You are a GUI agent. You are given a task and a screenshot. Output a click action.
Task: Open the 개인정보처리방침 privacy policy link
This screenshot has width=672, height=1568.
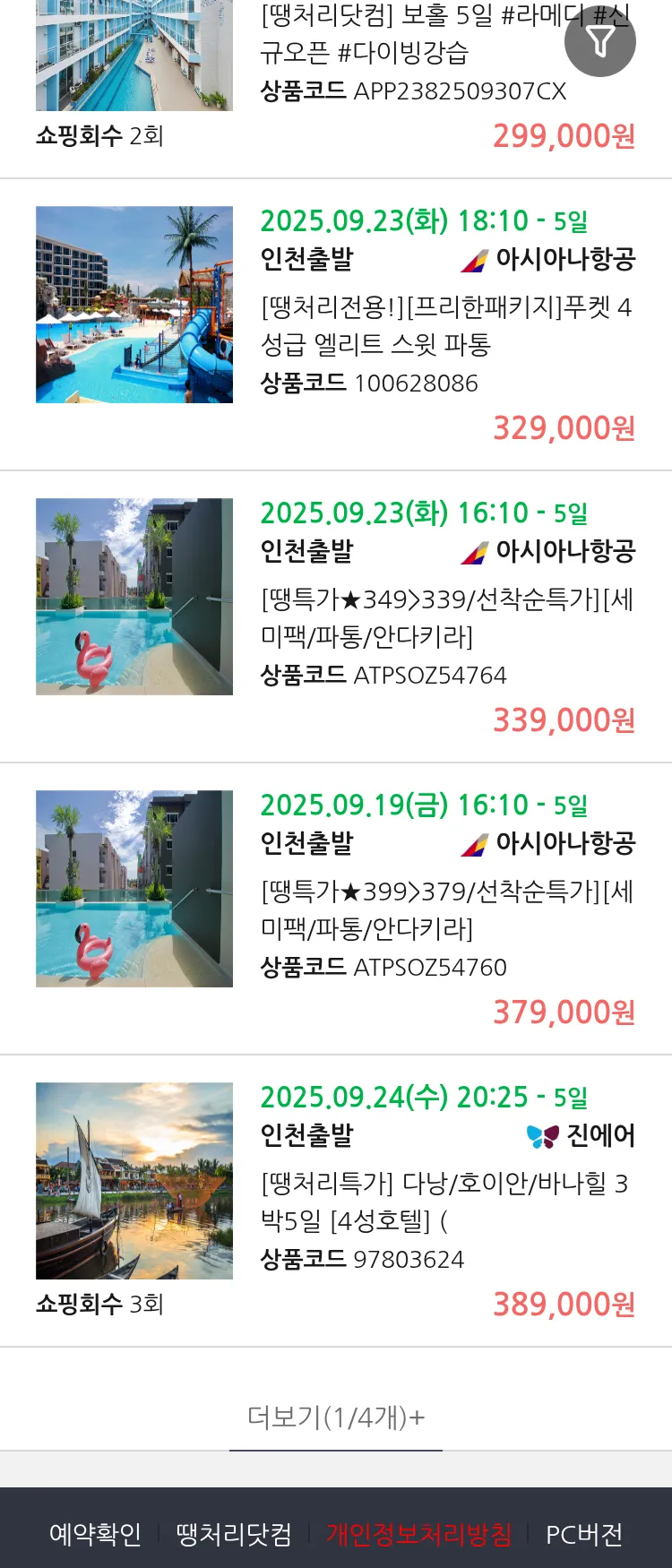[418, 1534]
